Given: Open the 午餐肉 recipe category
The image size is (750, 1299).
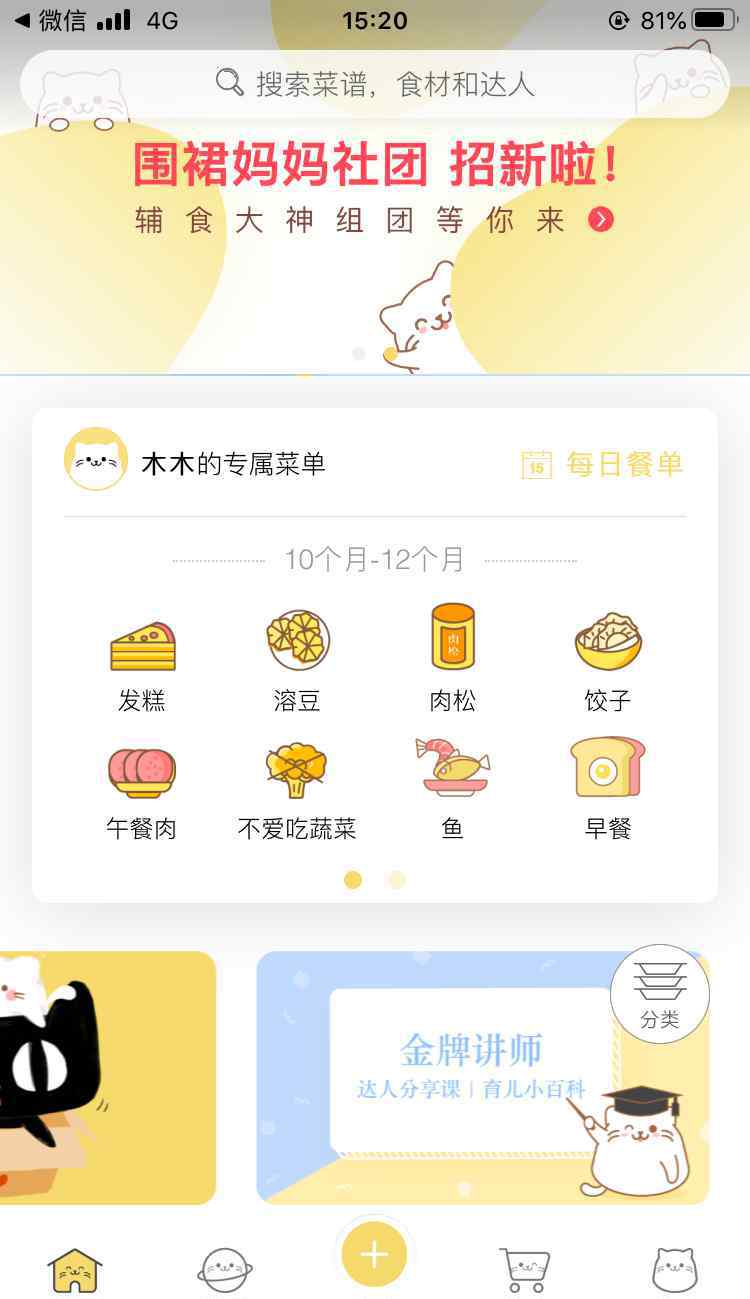Looking at the screenshot, I should pyautogui.click(x=142, y=788).
